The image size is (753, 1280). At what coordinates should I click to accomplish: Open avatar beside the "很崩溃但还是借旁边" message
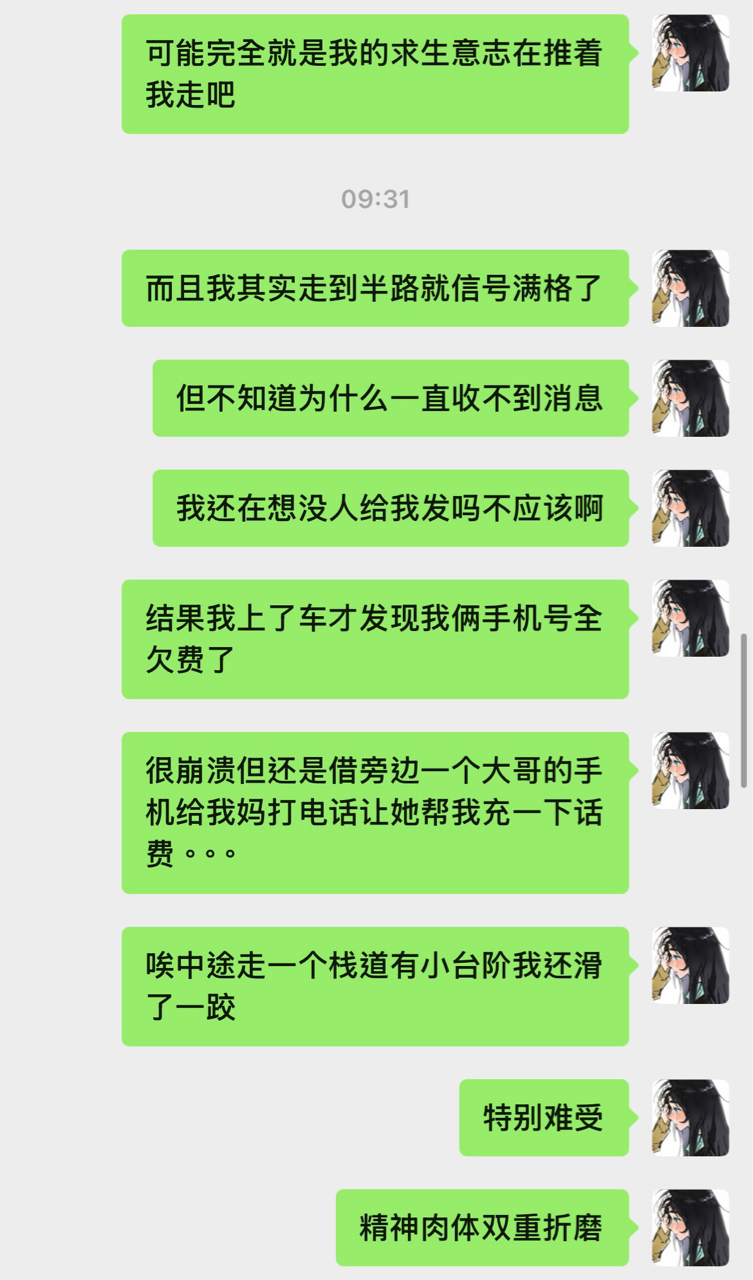coord(691,770)
